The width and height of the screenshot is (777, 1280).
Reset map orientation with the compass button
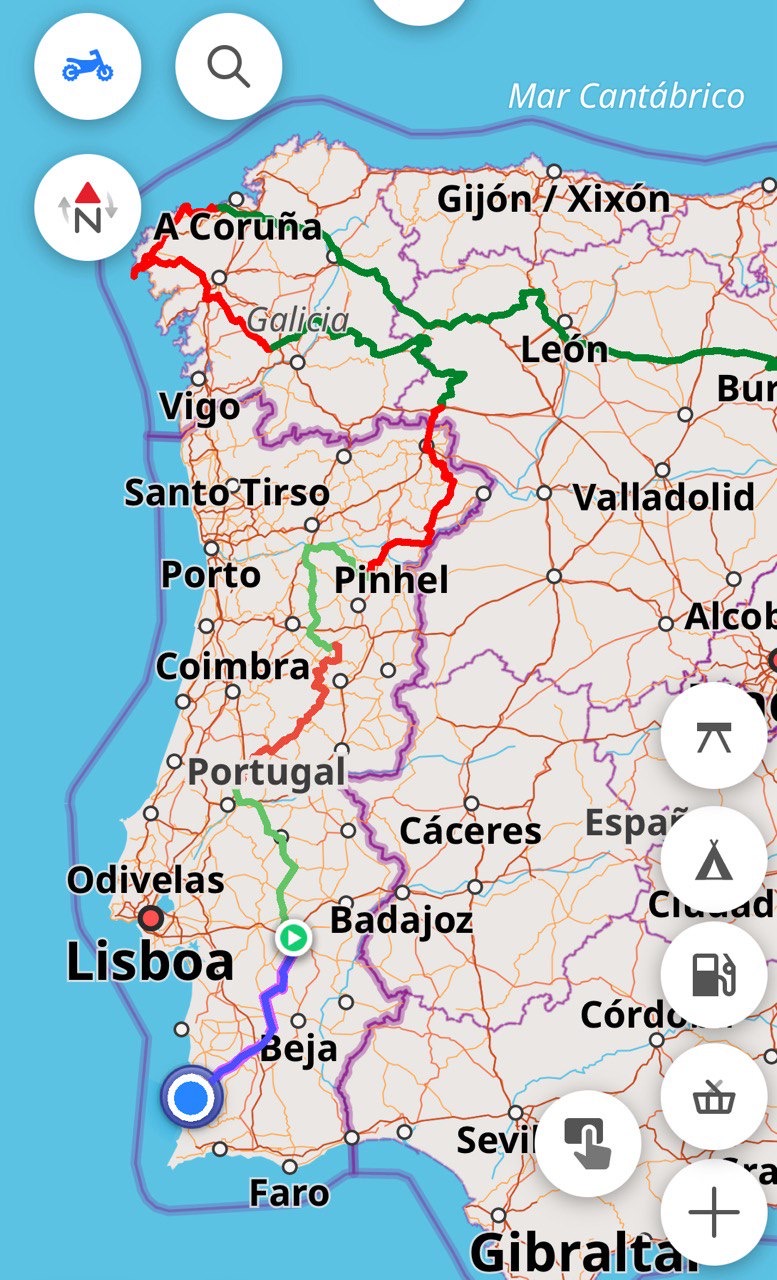[x=88, y=207]
